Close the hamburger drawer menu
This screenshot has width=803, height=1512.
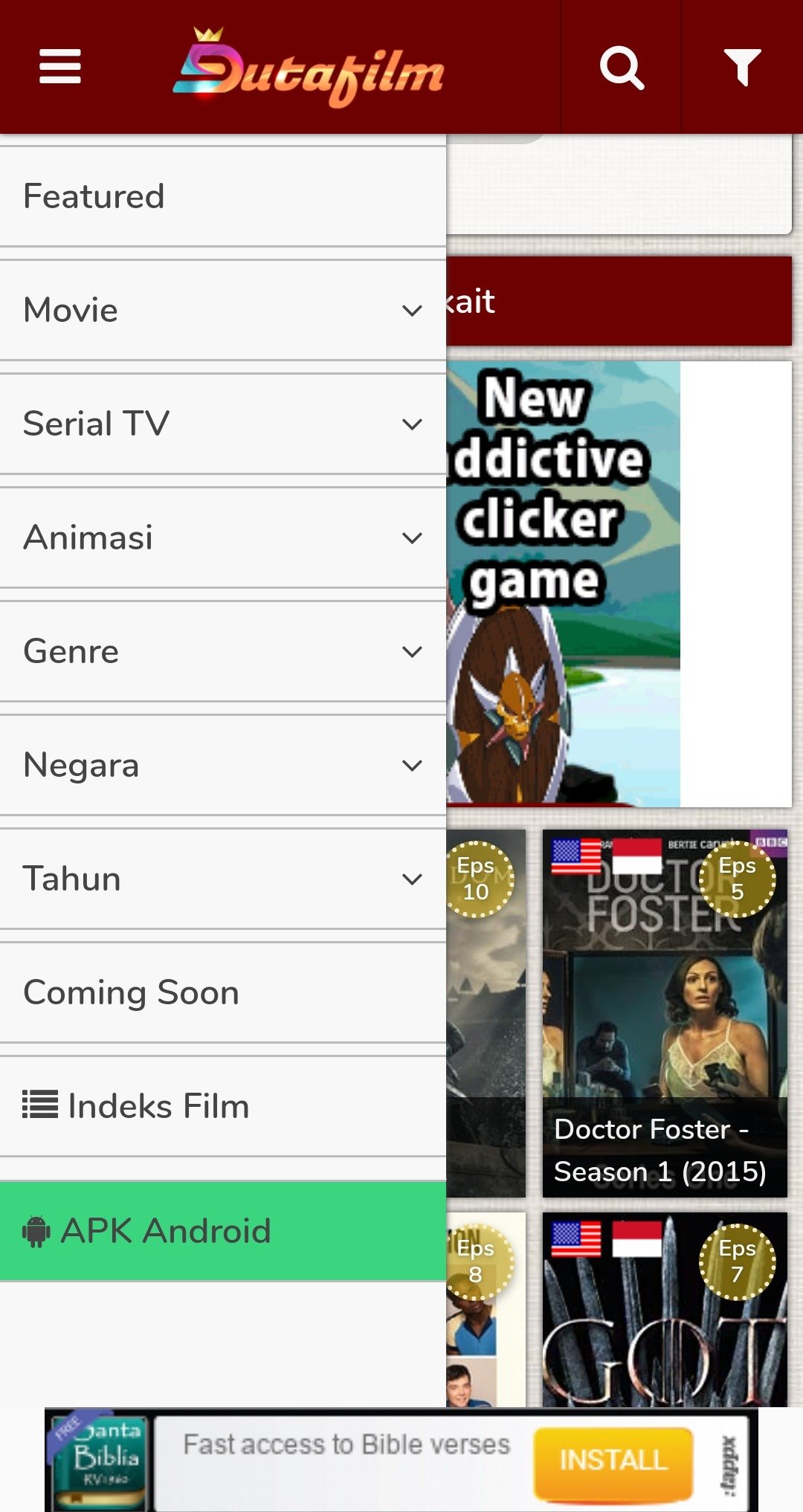[59, 67]
